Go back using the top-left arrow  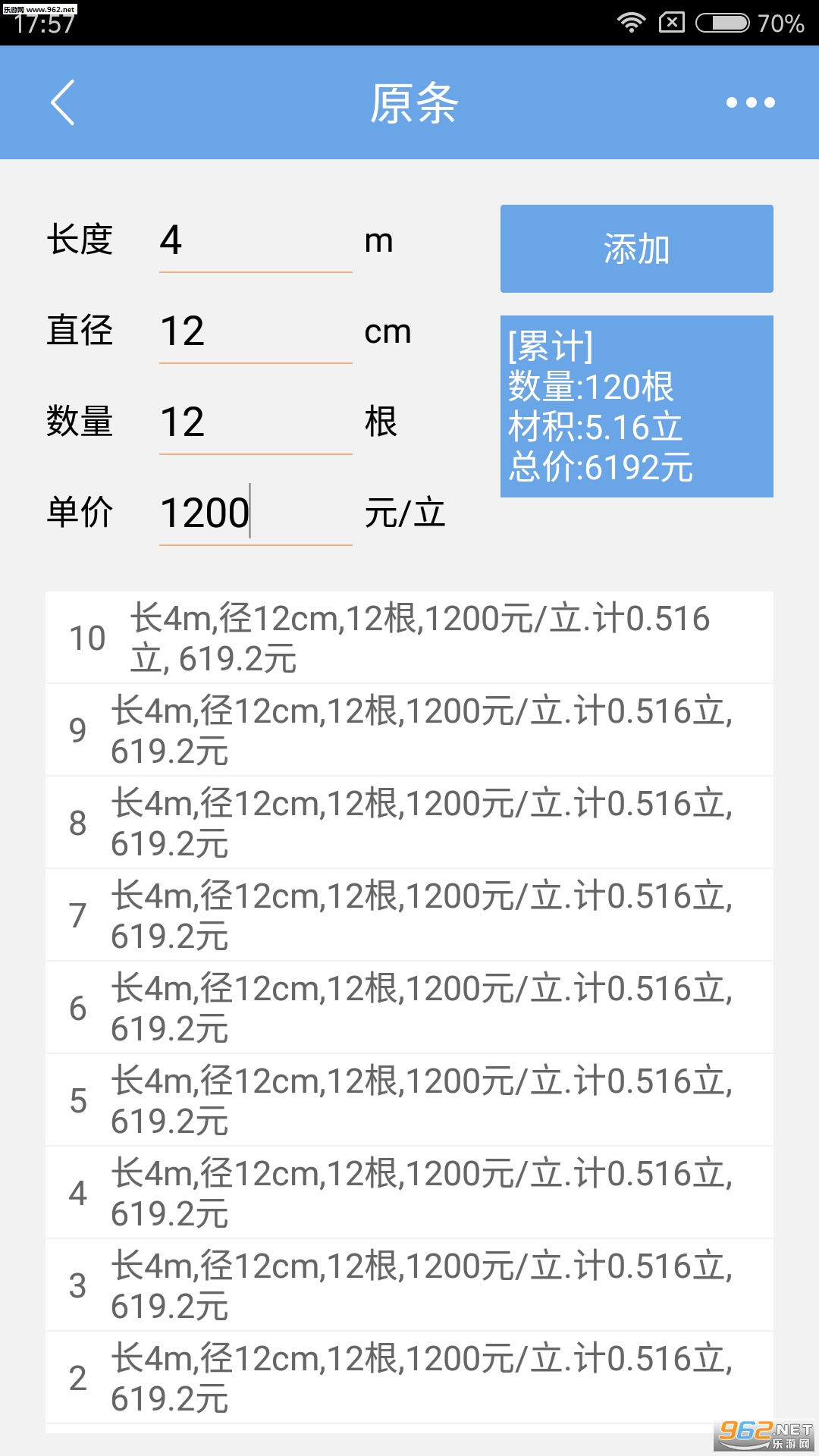62,102
